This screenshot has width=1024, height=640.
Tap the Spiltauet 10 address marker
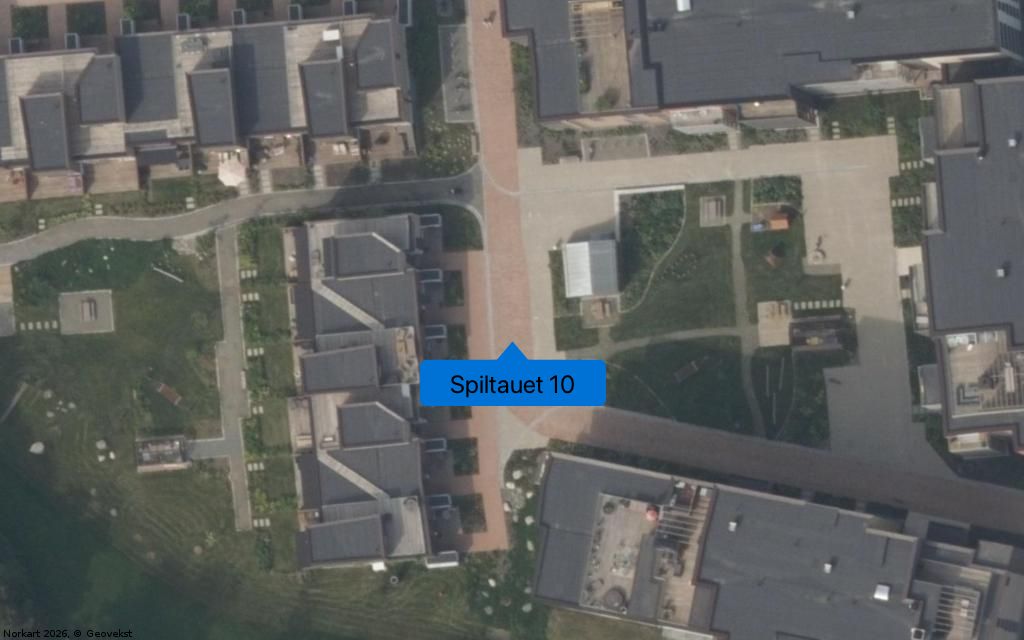coord(512,383)
